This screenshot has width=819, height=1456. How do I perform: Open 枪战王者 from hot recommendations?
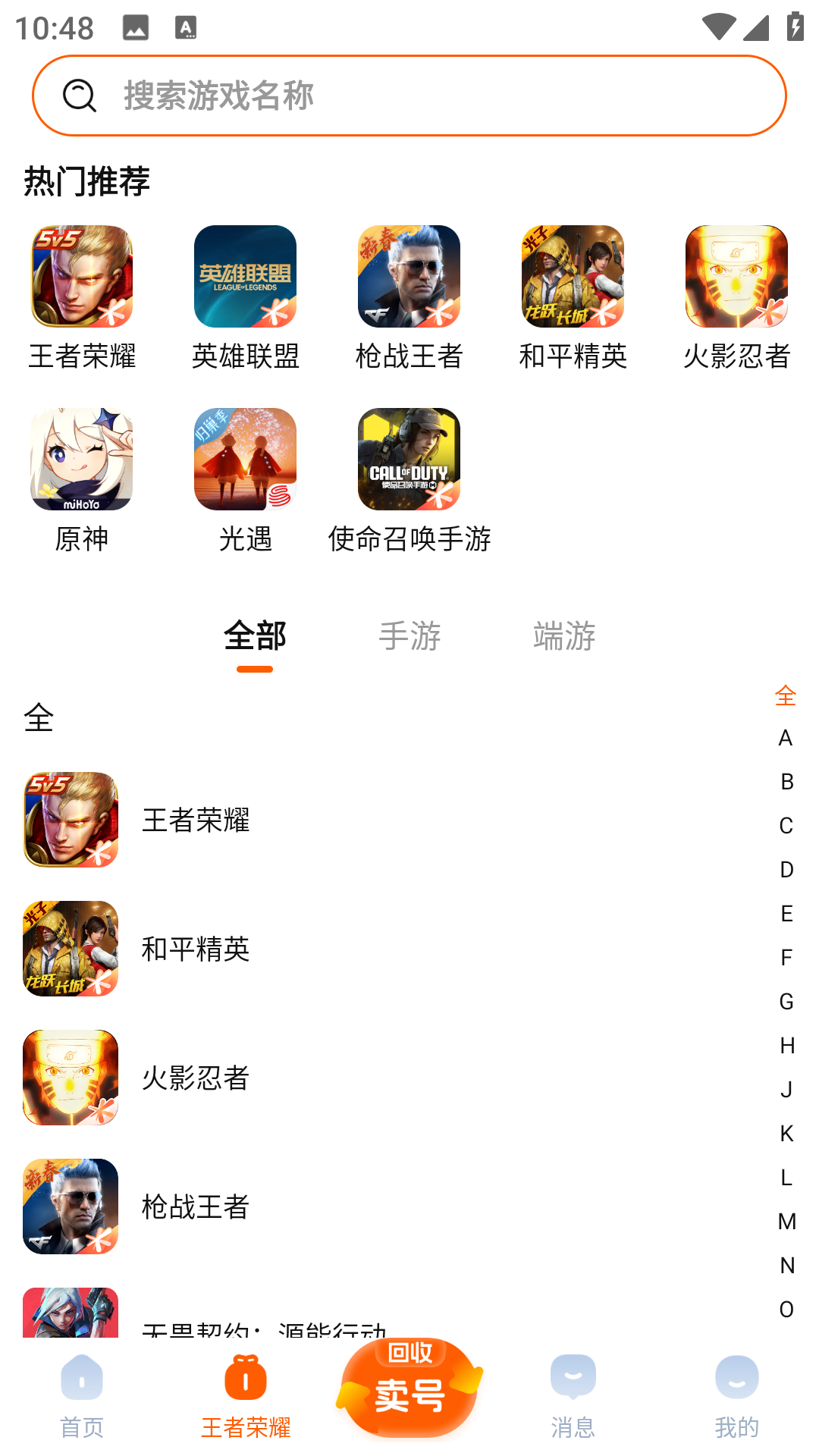[x=408, y=277]
